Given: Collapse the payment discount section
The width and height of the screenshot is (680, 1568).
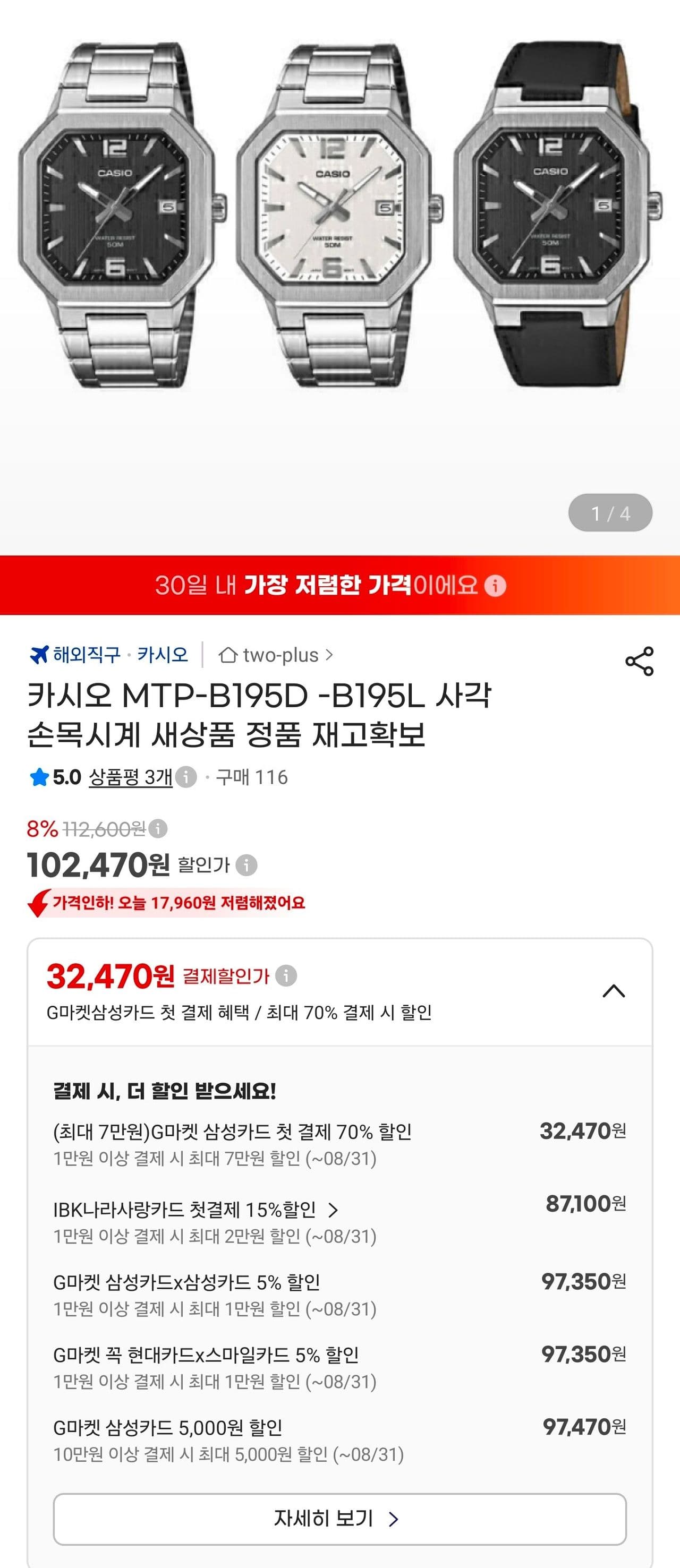Looking at the screenshot, I should [x=614, y=991].
